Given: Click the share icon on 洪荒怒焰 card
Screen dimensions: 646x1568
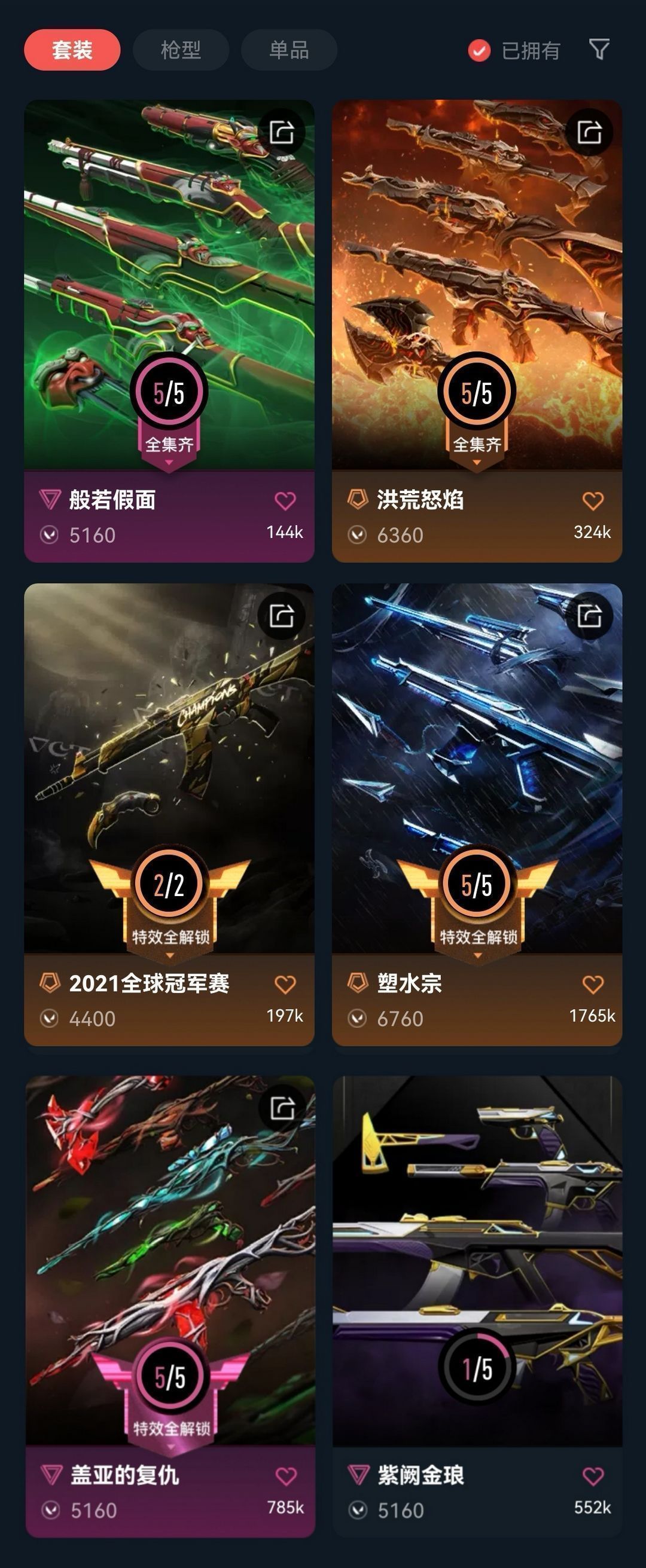Looking at the screenshot, I should tap(589, 133).
